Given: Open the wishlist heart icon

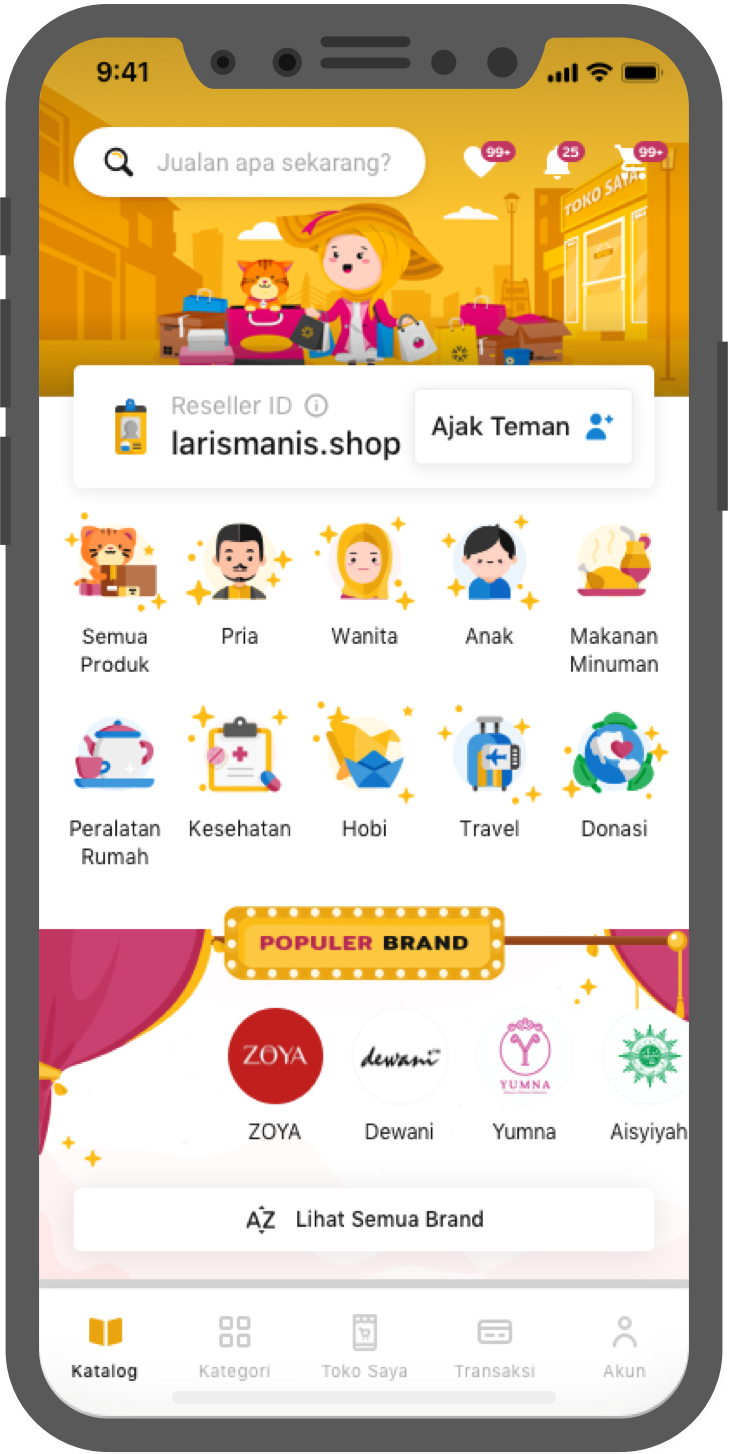Looking at the screenshot, I should 480,162.
